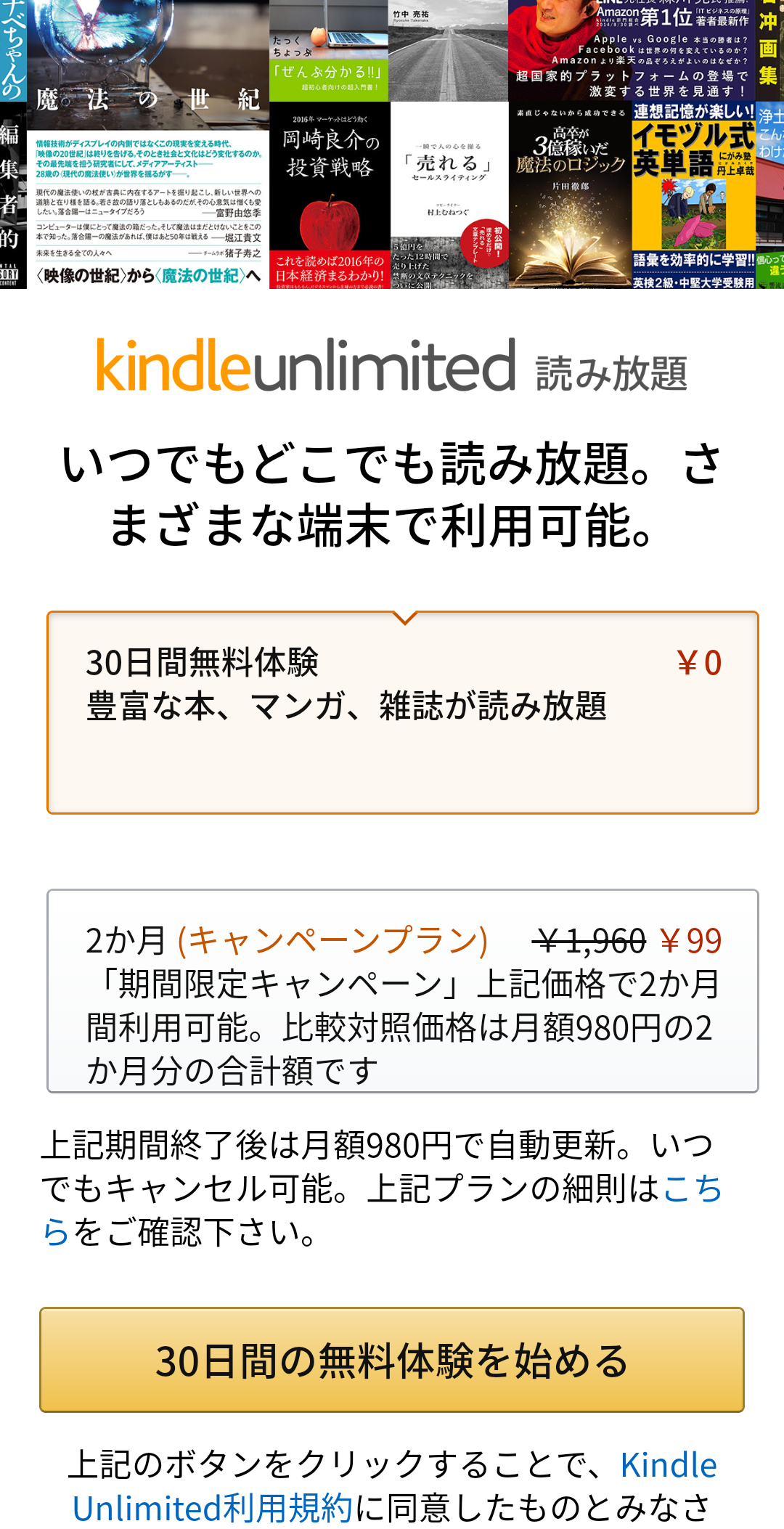Select the 30-day free trial plan

point(403,712)
